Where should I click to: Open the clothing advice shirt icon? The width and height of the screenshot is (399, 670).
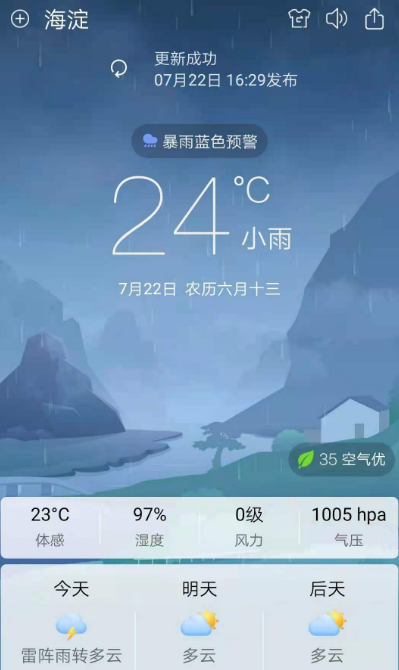pyautogui.click(x=299, y=19)
